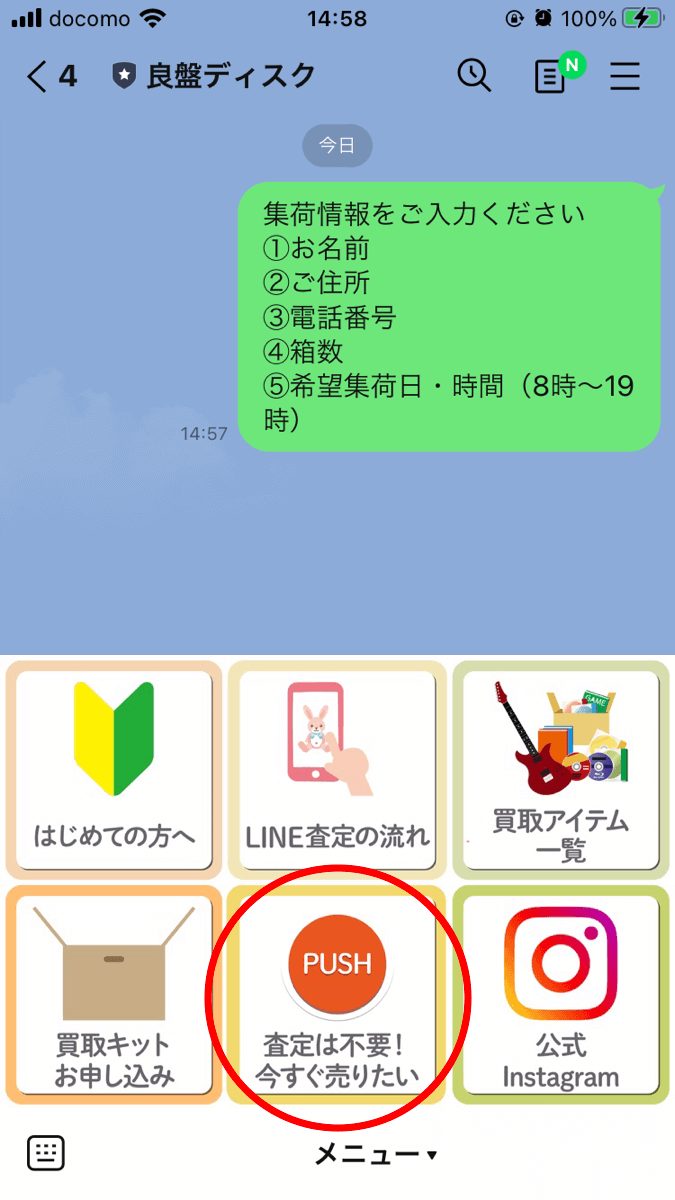Open 公式 Instagram tile
The height and width of the screenshot is (1200, 675).
pos(560,992)
